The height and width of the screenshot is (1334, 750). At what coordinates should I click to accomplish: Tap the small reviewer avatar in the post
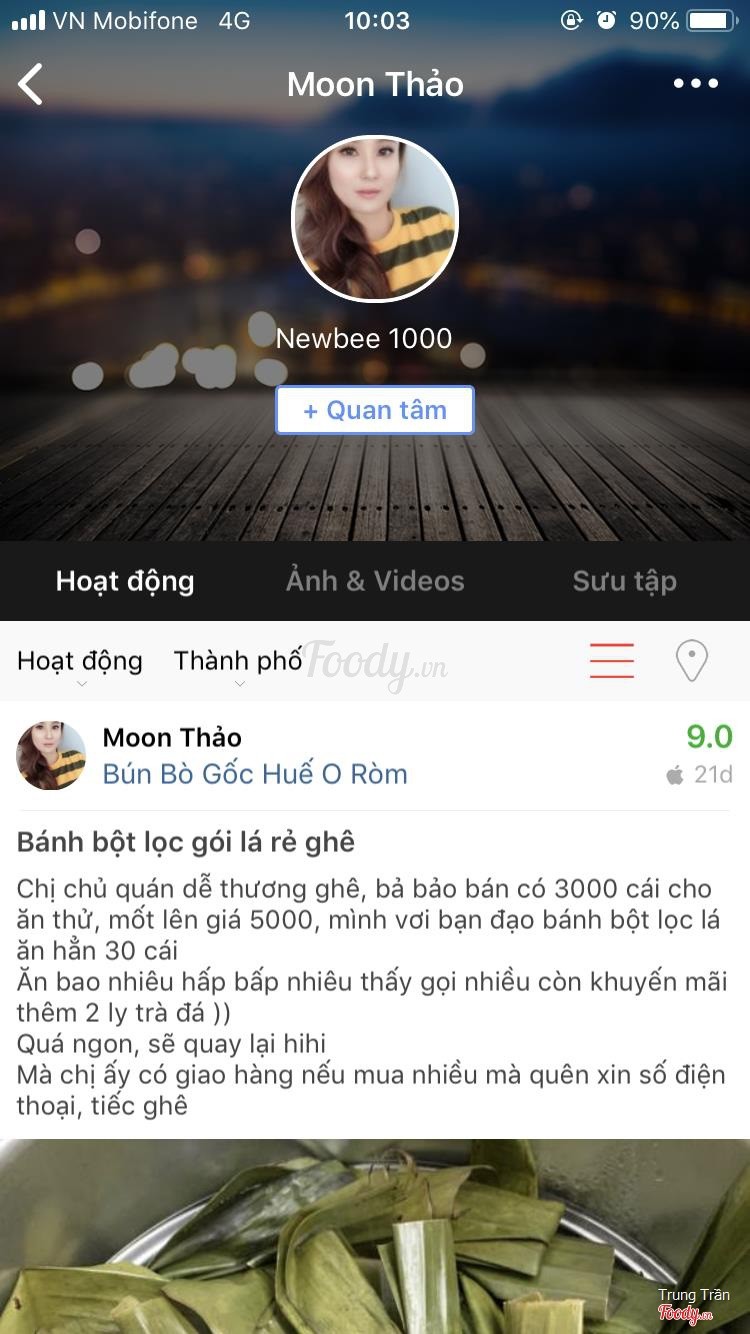pyautogui.click(x=51, y=756)
